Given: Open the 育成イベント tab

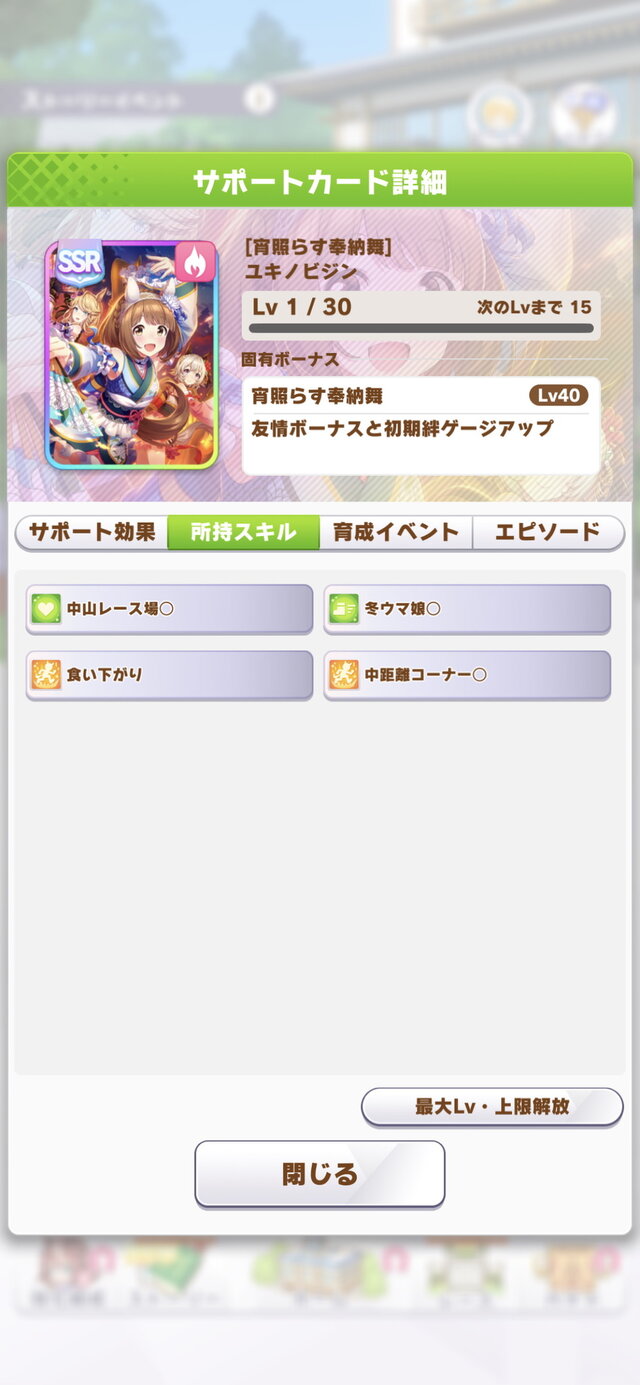Looking at the screenshot, I should tap(396, 533).
